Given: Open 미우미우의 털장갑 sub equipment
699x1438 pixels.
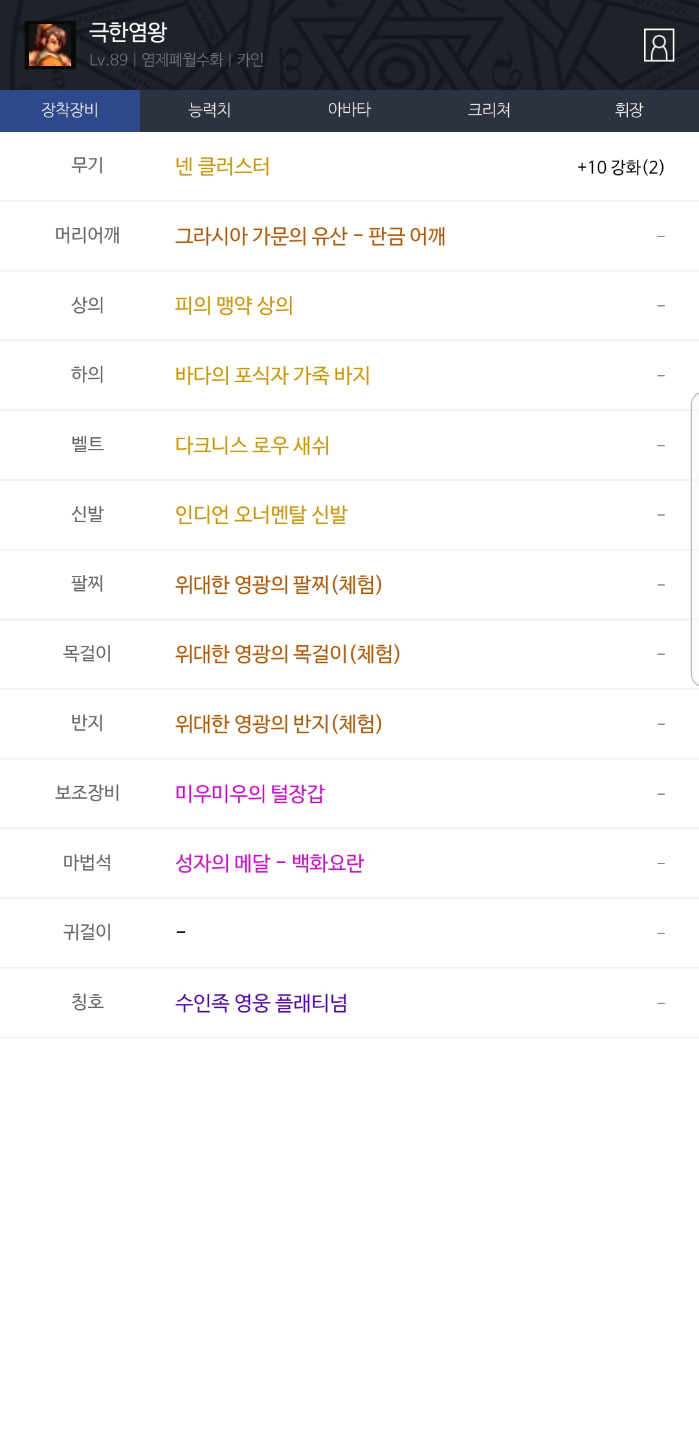Looking at the screenshot, I should (250, 793).
